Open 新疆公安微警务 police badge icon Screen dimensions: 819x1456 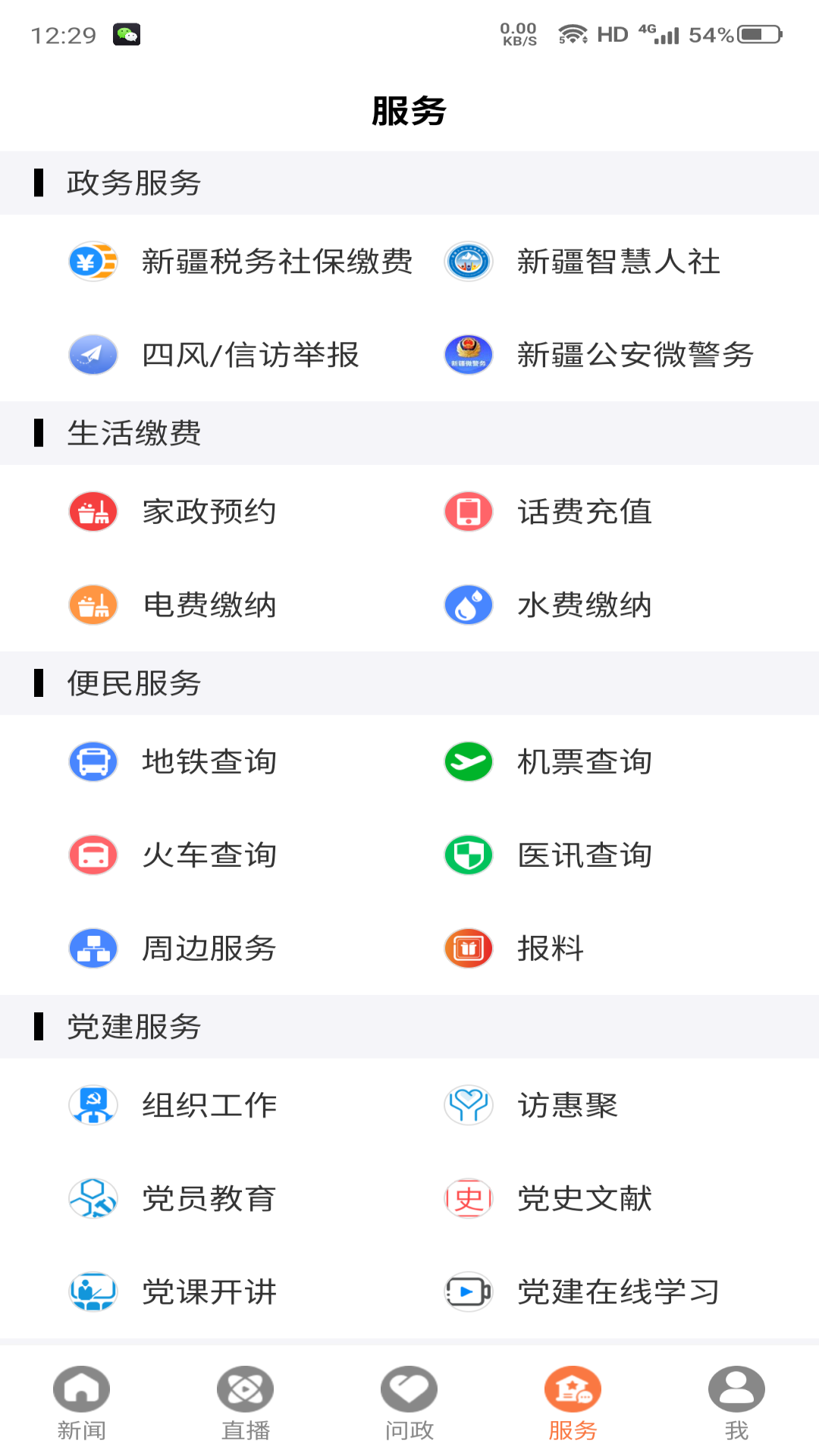coord(468,354)
